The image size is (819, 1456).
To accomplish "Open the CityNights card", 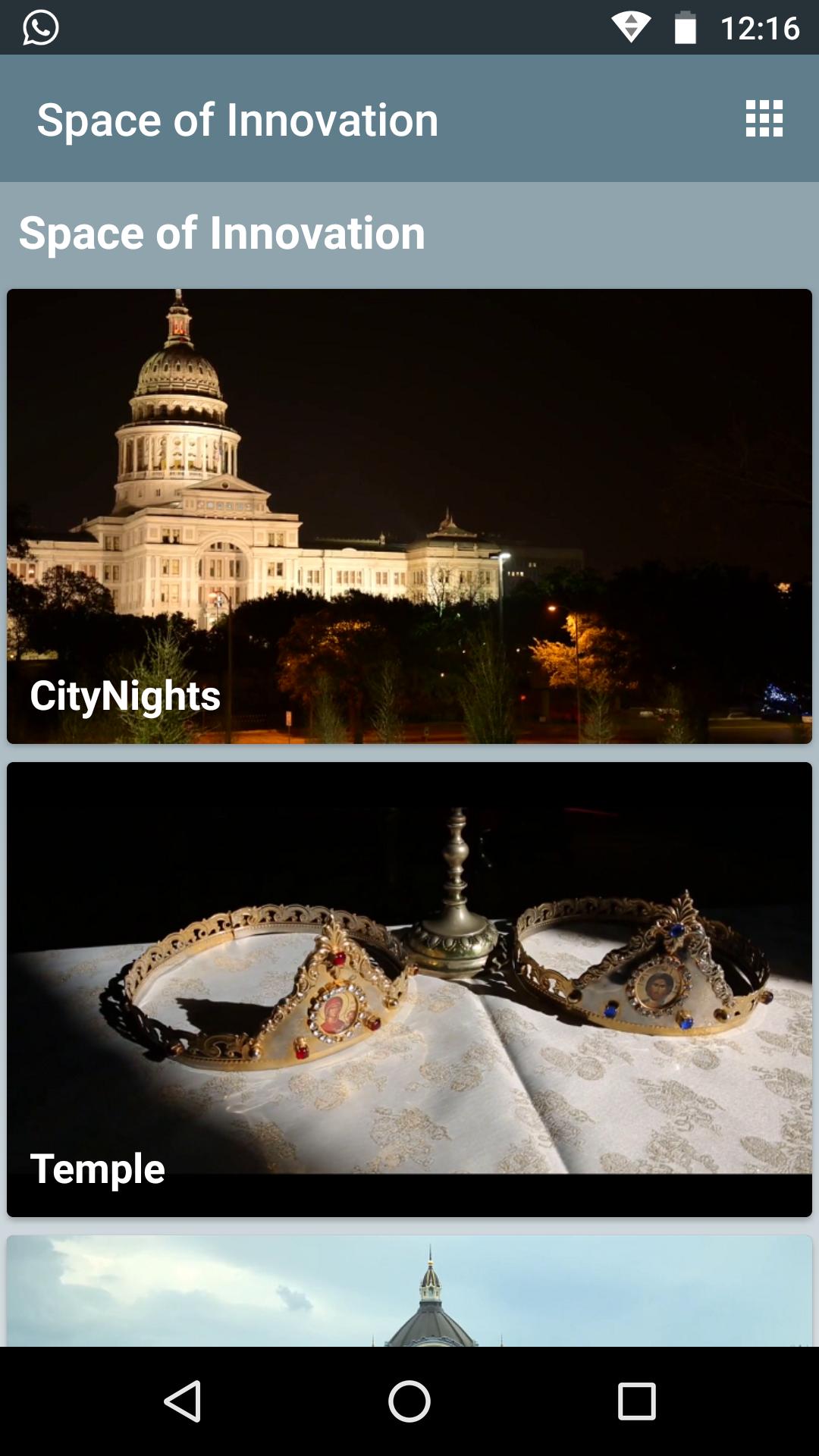I will coord(409,516).
